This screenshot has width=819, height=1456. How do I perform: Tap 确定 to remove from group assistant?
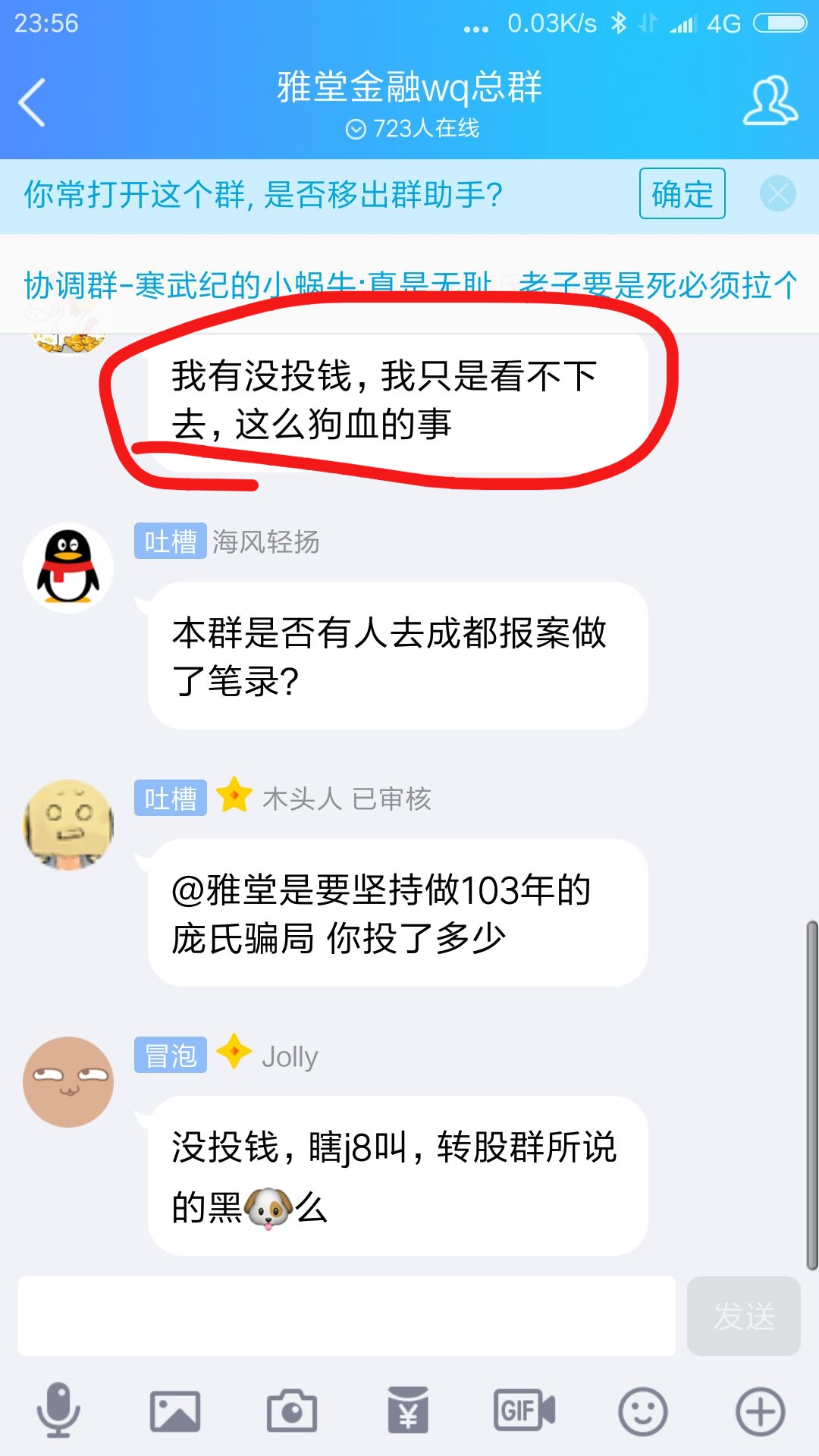point(682,194)
